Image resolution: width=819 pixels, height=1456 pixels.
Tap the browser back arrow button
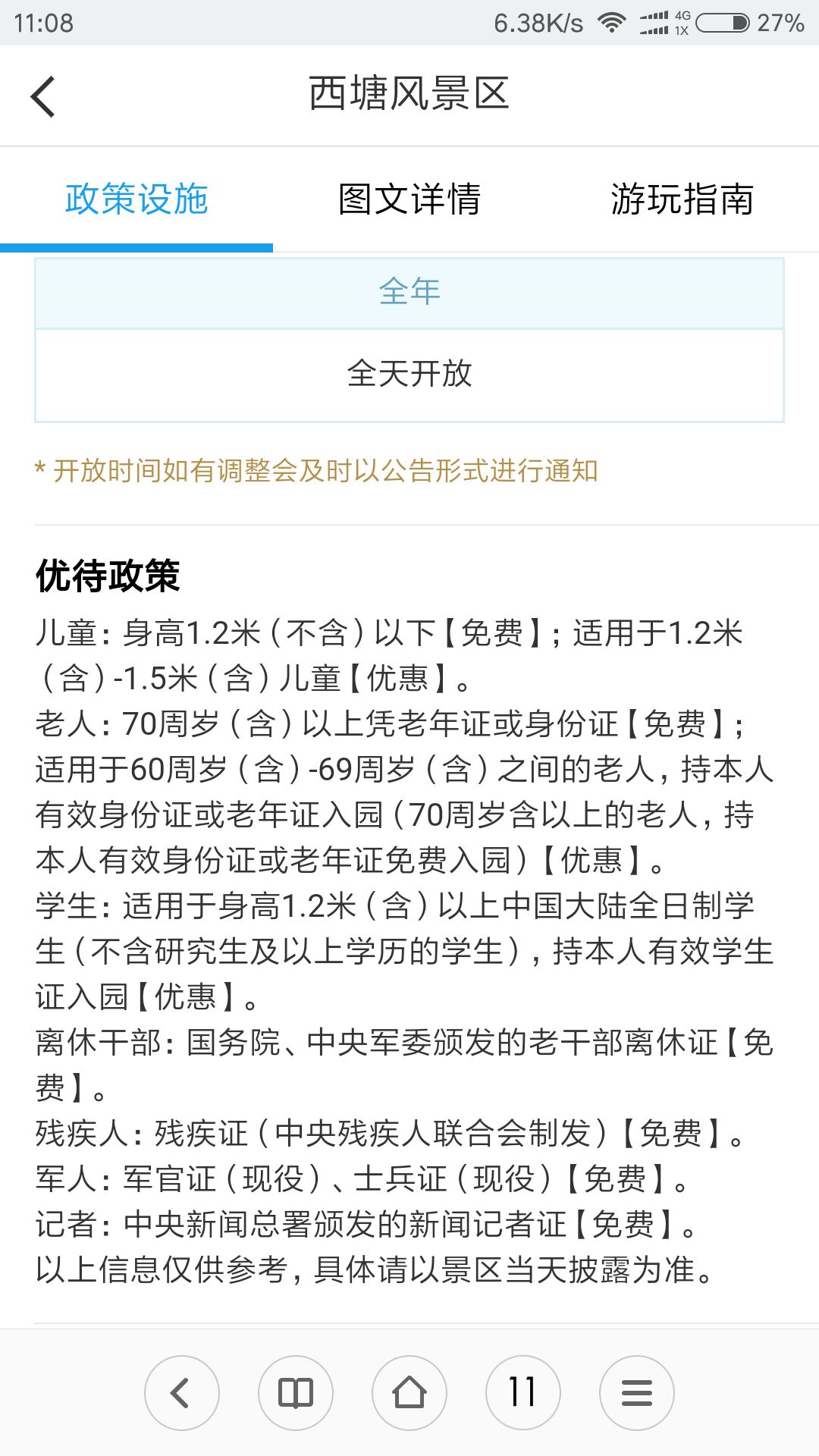pos(182,1393)
